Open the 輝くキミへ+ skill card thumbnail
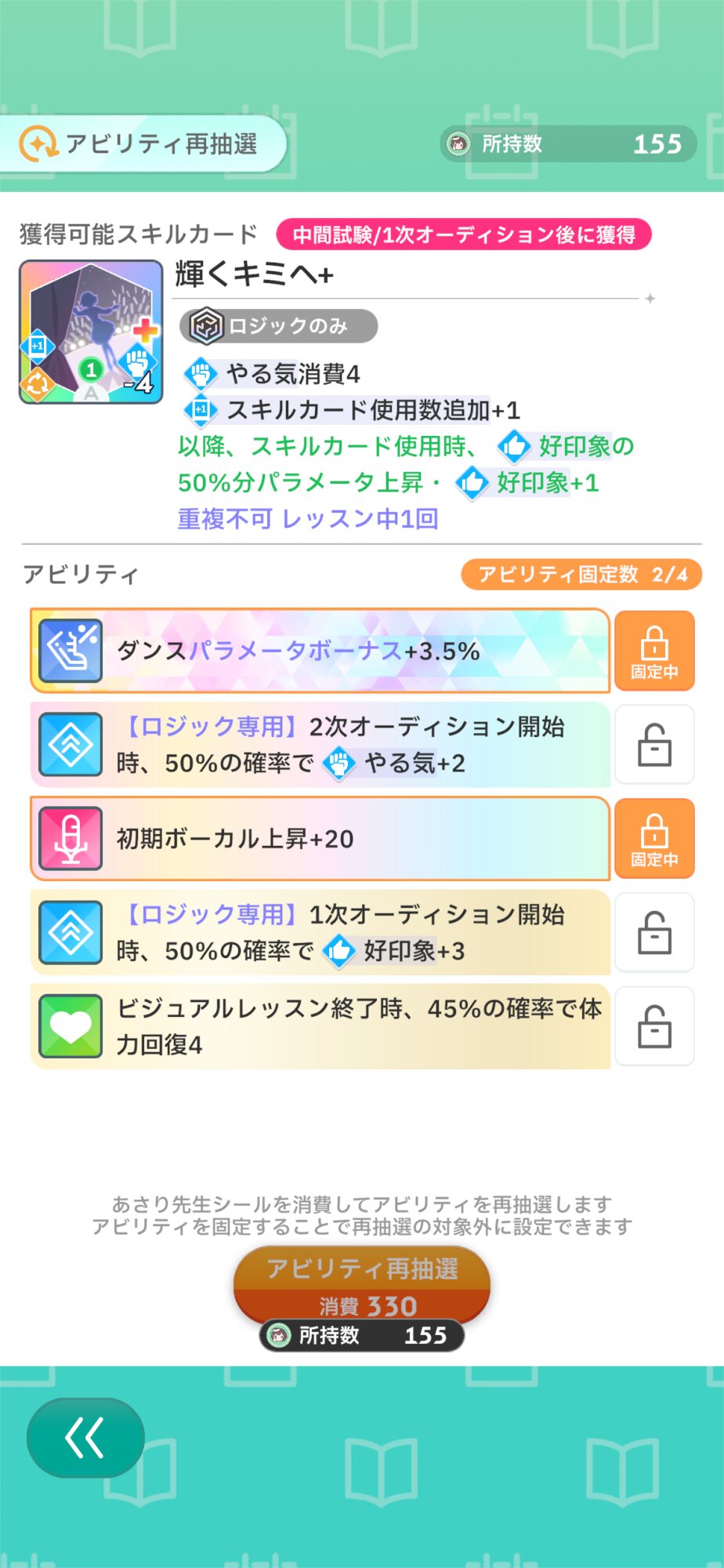This screenshot has height=1568, width=724. click(x=91, y=332)
